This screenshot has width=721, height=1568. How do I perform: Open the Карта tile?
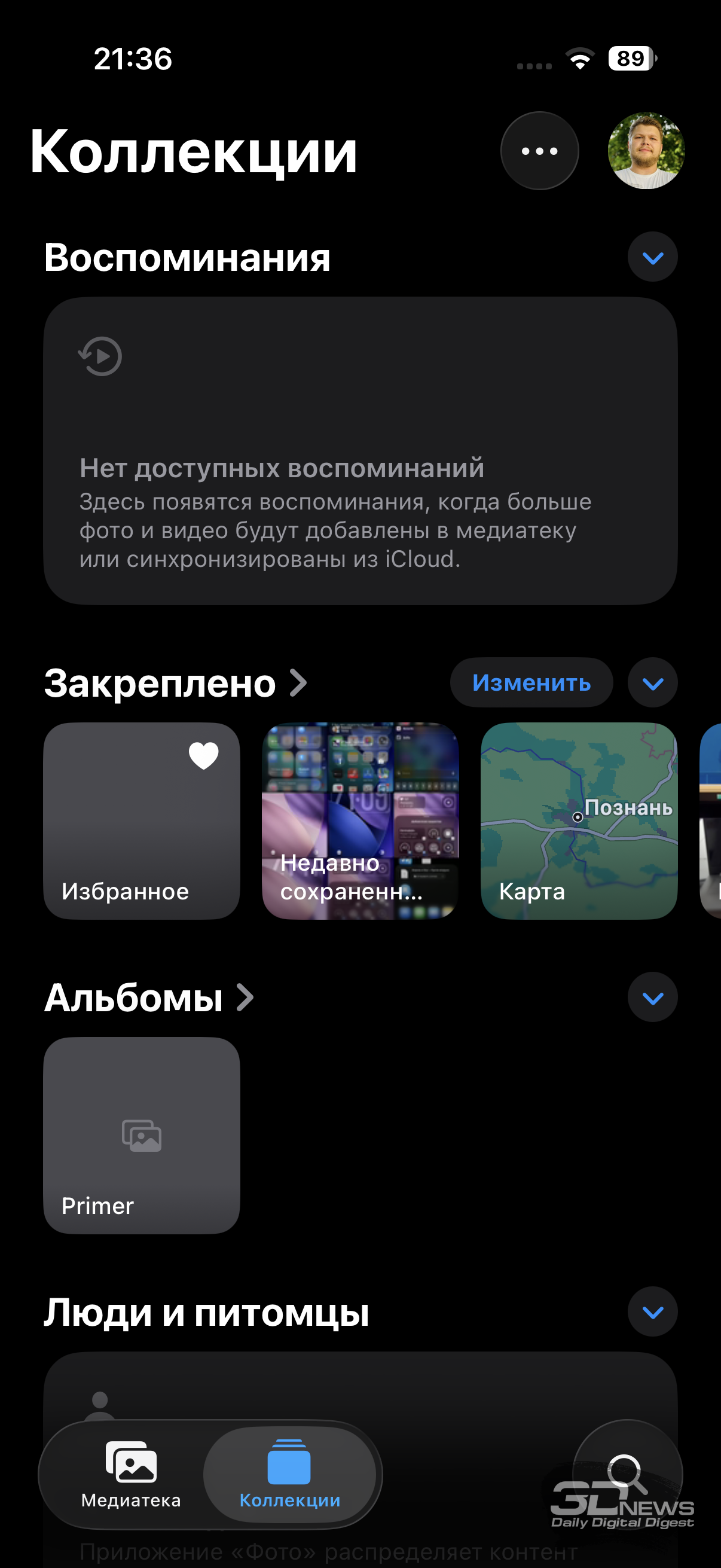tap(578, 820)
